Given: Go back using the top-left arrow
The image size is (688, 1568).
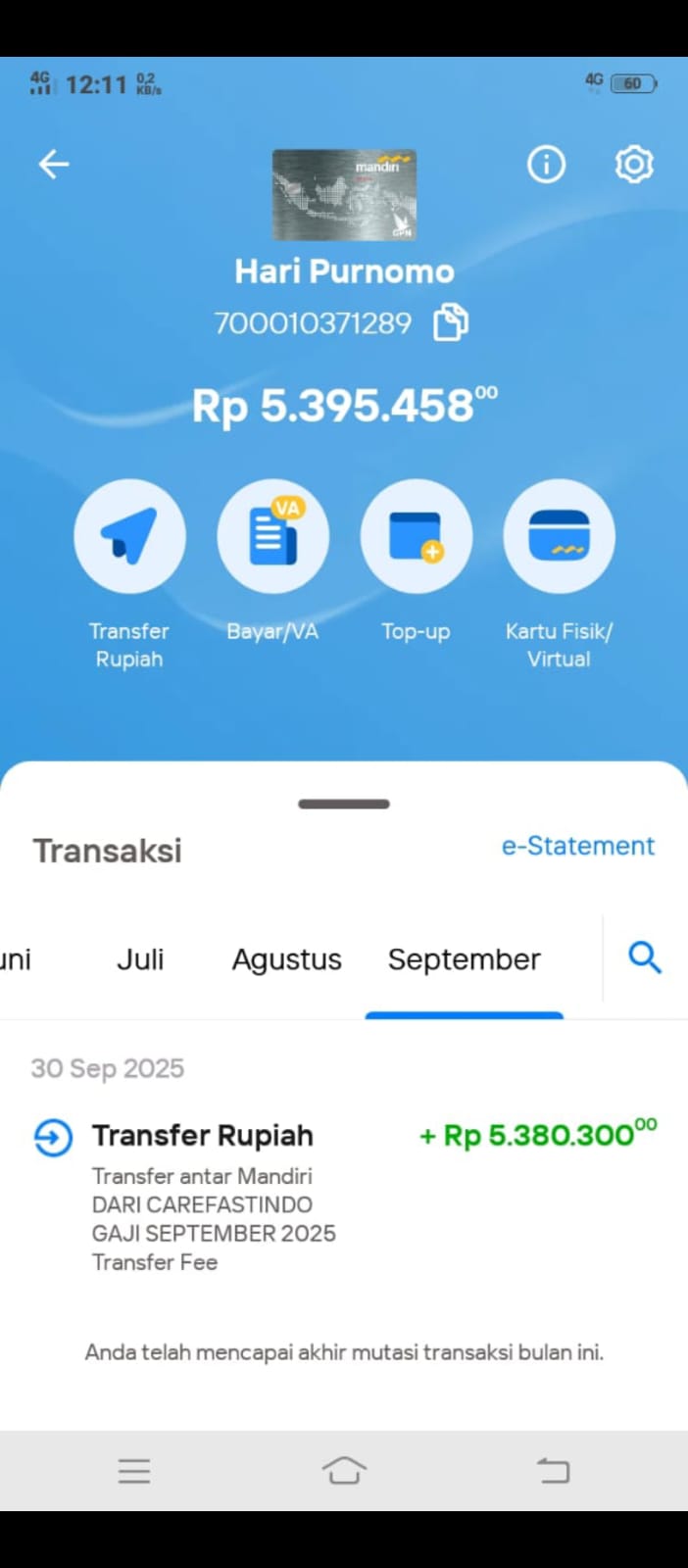Looking at the screenshot, I should pyautogui.click(x=54, y=165).
